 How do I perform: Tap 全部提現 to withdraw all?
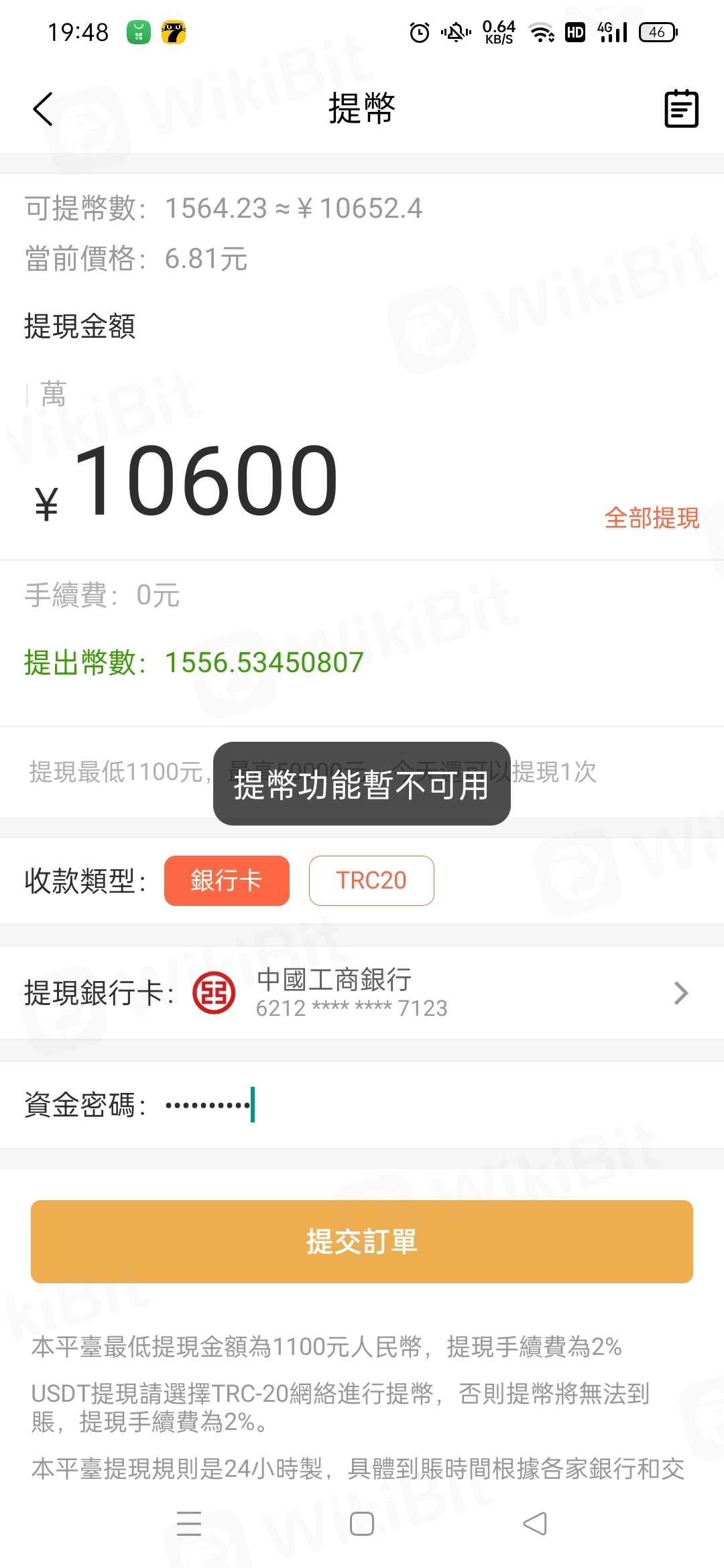[651, 518]
